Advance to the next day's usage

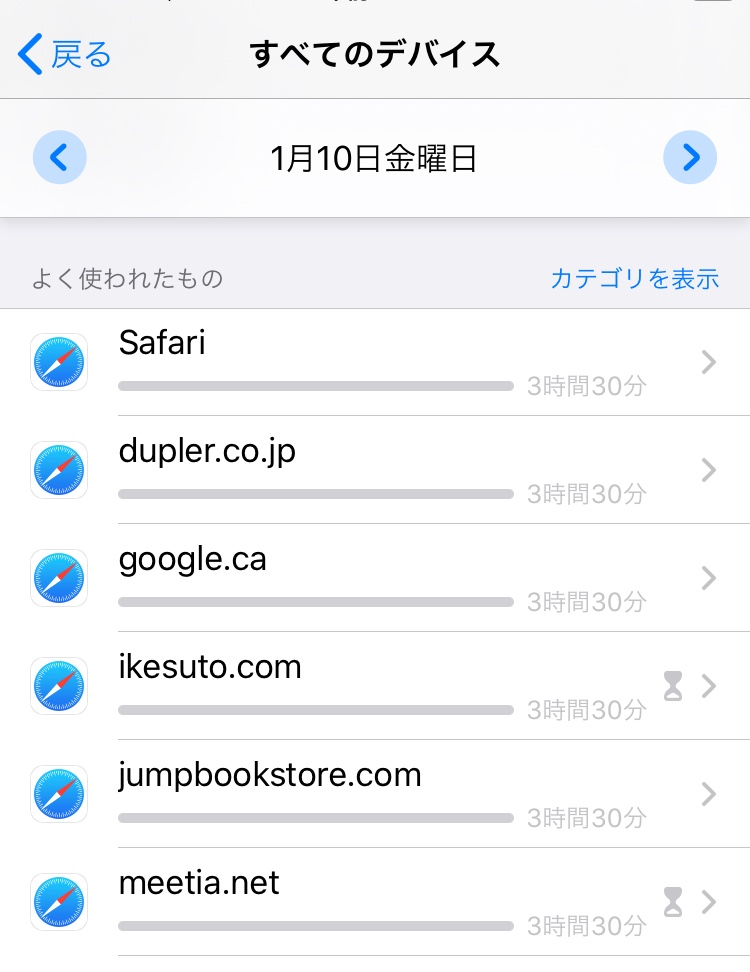point(690,158)
